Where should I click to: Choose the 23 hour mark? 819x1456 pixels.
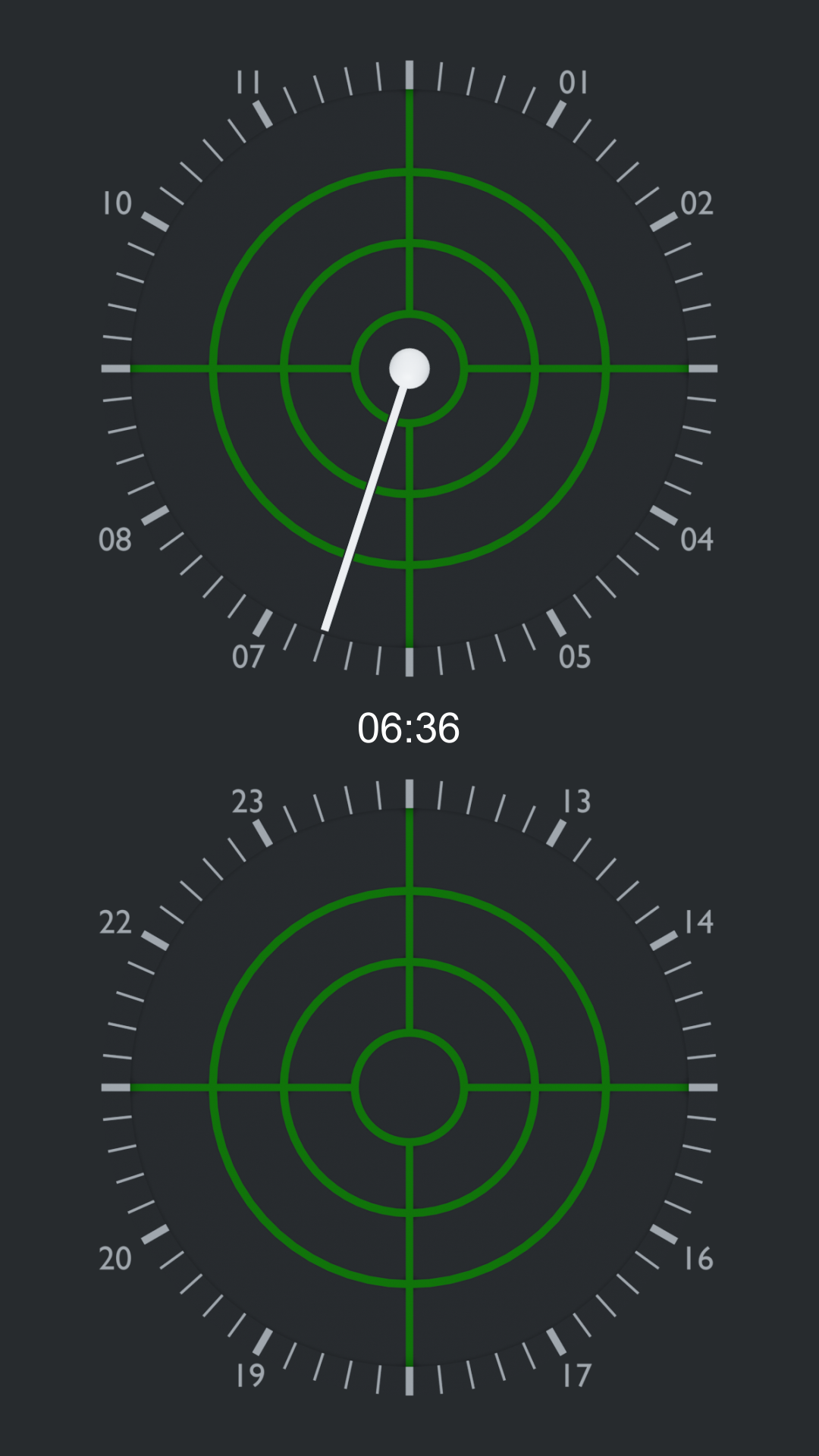point(247,802)
